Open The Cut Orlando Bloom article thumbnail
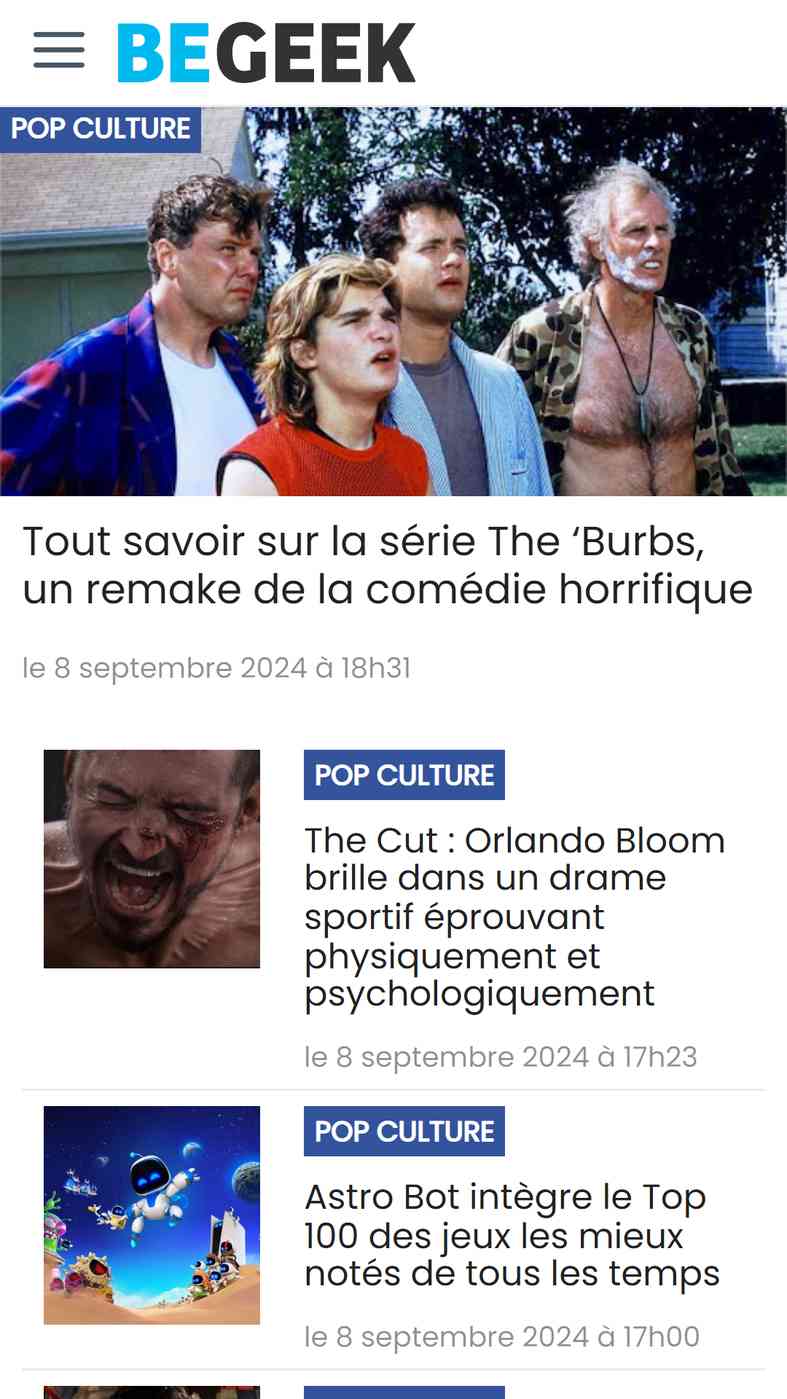The width and height of the screenshot is (787, 1399). coord(152,858)
